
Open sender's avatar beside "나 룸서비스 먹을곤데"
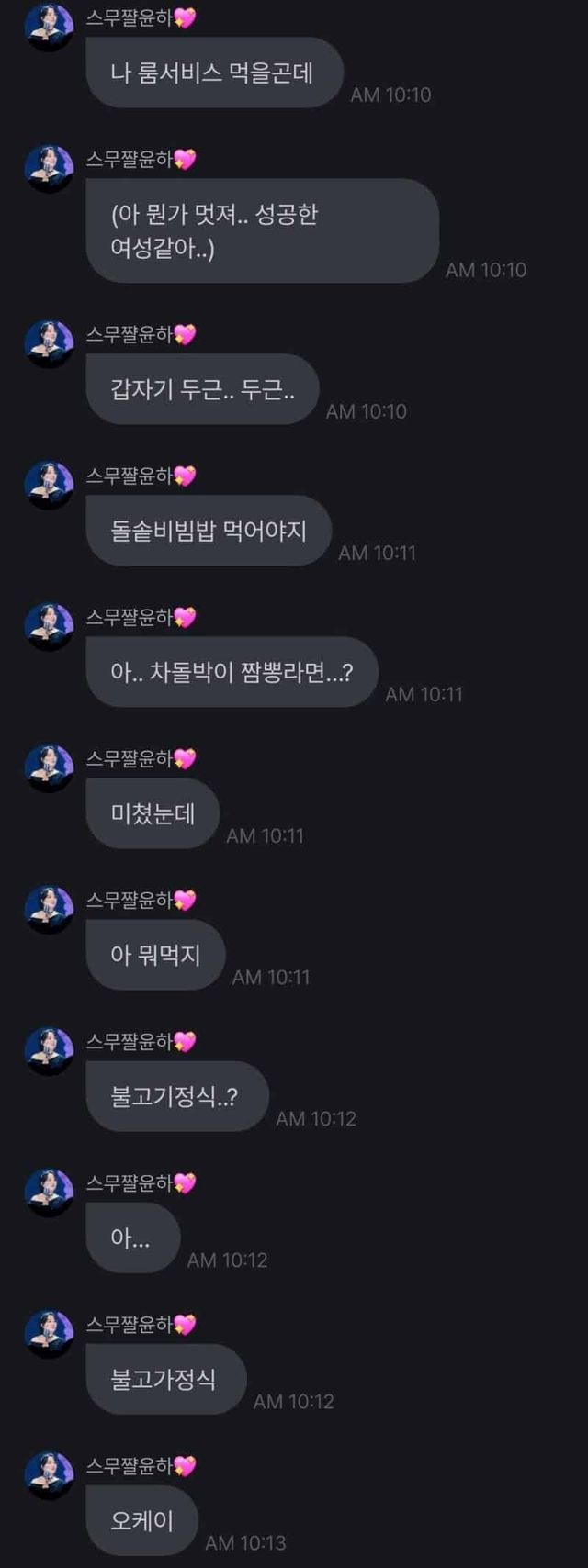click(48, 27)
